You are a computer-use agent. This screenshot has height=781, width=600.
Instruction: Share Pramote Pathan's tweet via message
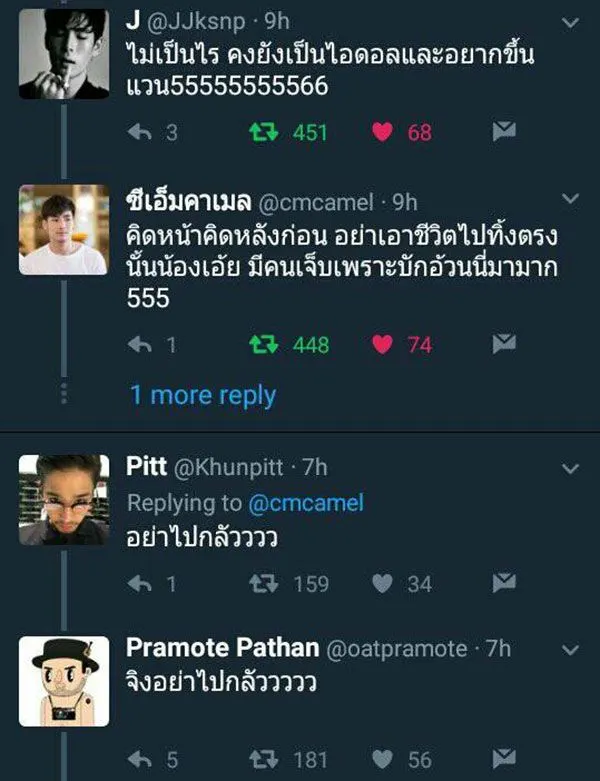[504, 759]
